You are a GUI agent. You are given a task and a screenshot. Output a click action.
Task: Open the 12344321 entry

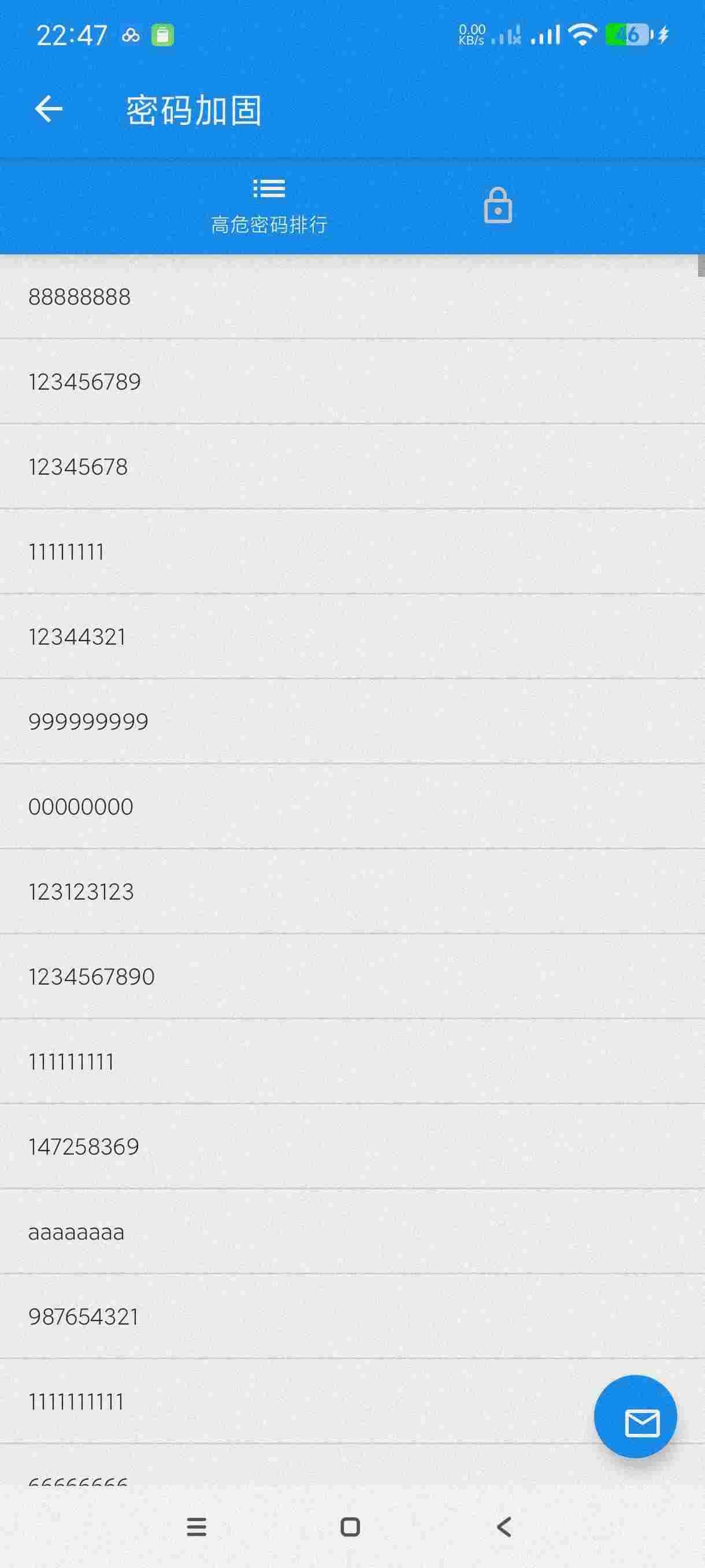pyautogui.click(x=77, y=637)
